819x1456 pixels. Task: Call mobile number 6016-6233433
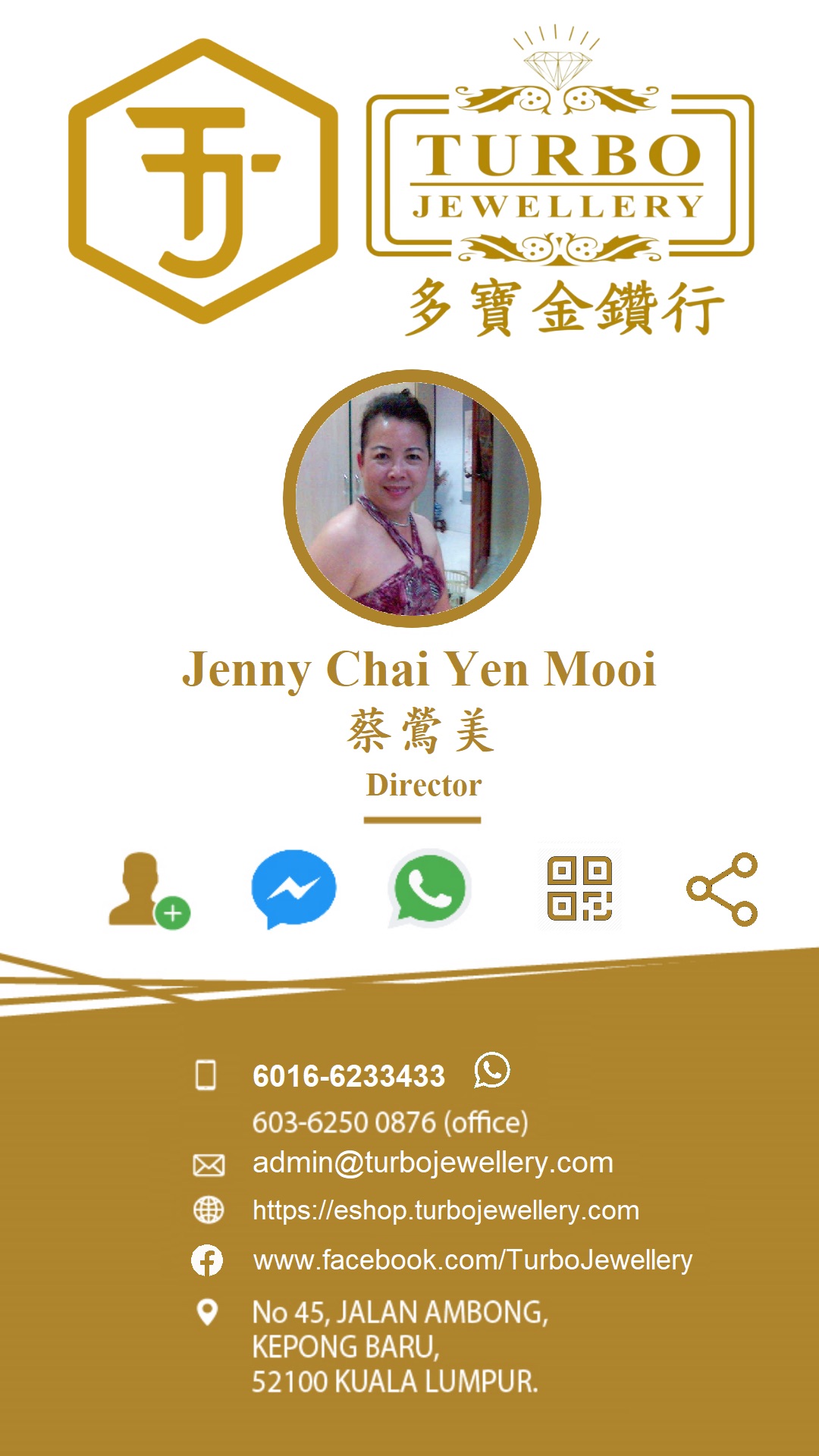[x=348, y=1075]
